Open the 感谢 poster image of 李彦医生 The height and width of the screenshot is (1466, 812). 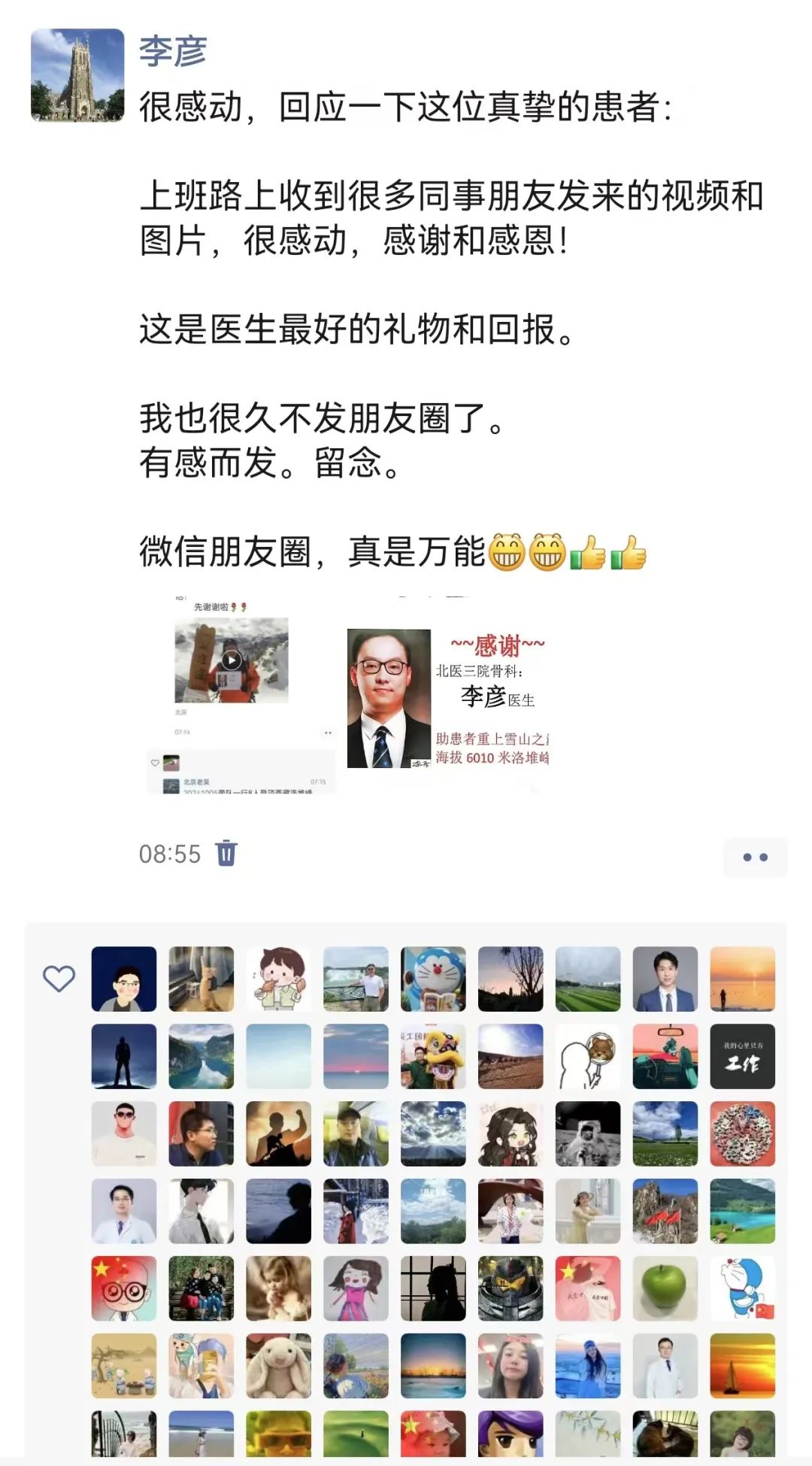coord(448,697)
